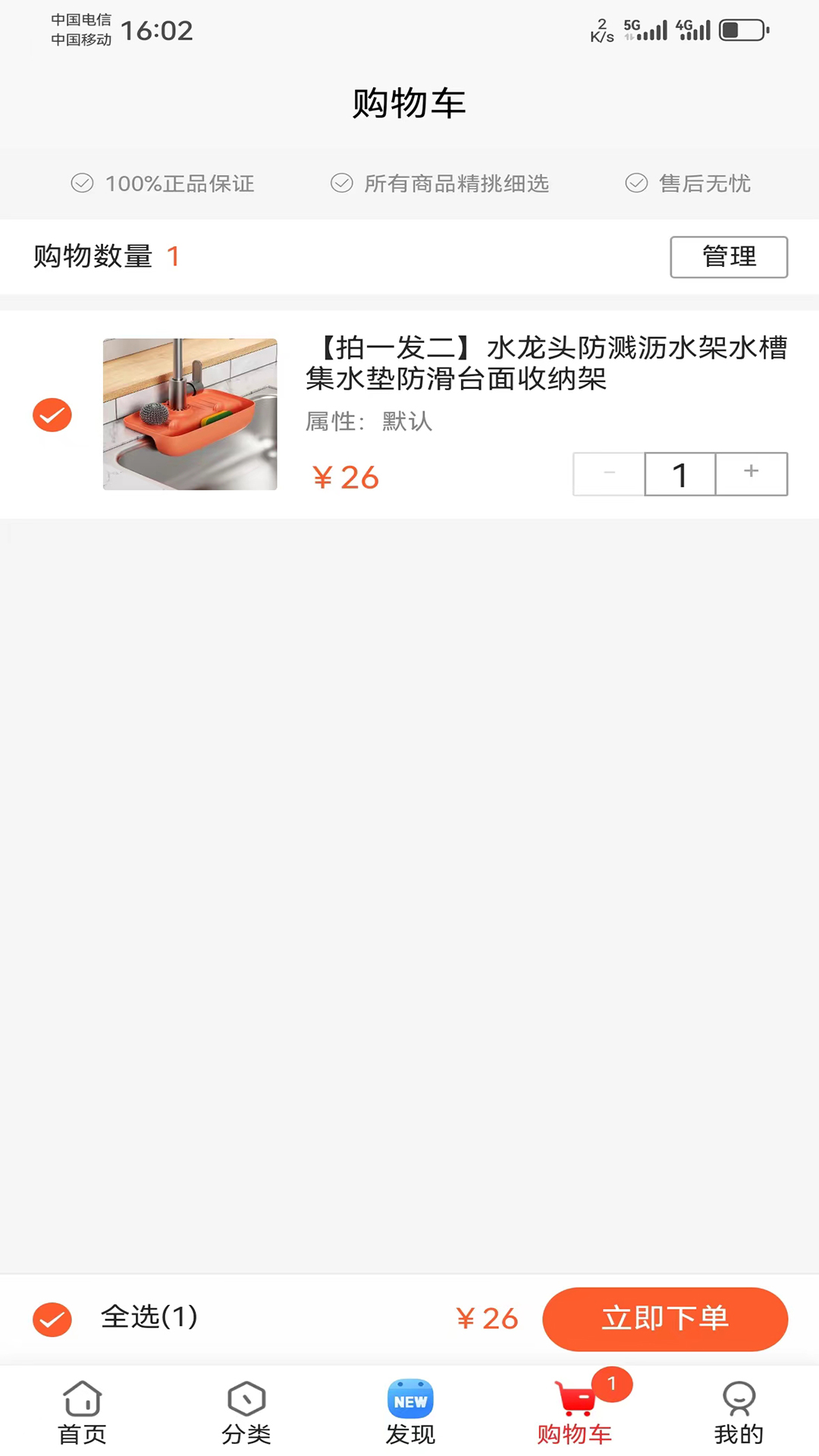Tap the quantity field showing 1
The height and width of the screenshot is (1456, 819).
pos(679,475)
